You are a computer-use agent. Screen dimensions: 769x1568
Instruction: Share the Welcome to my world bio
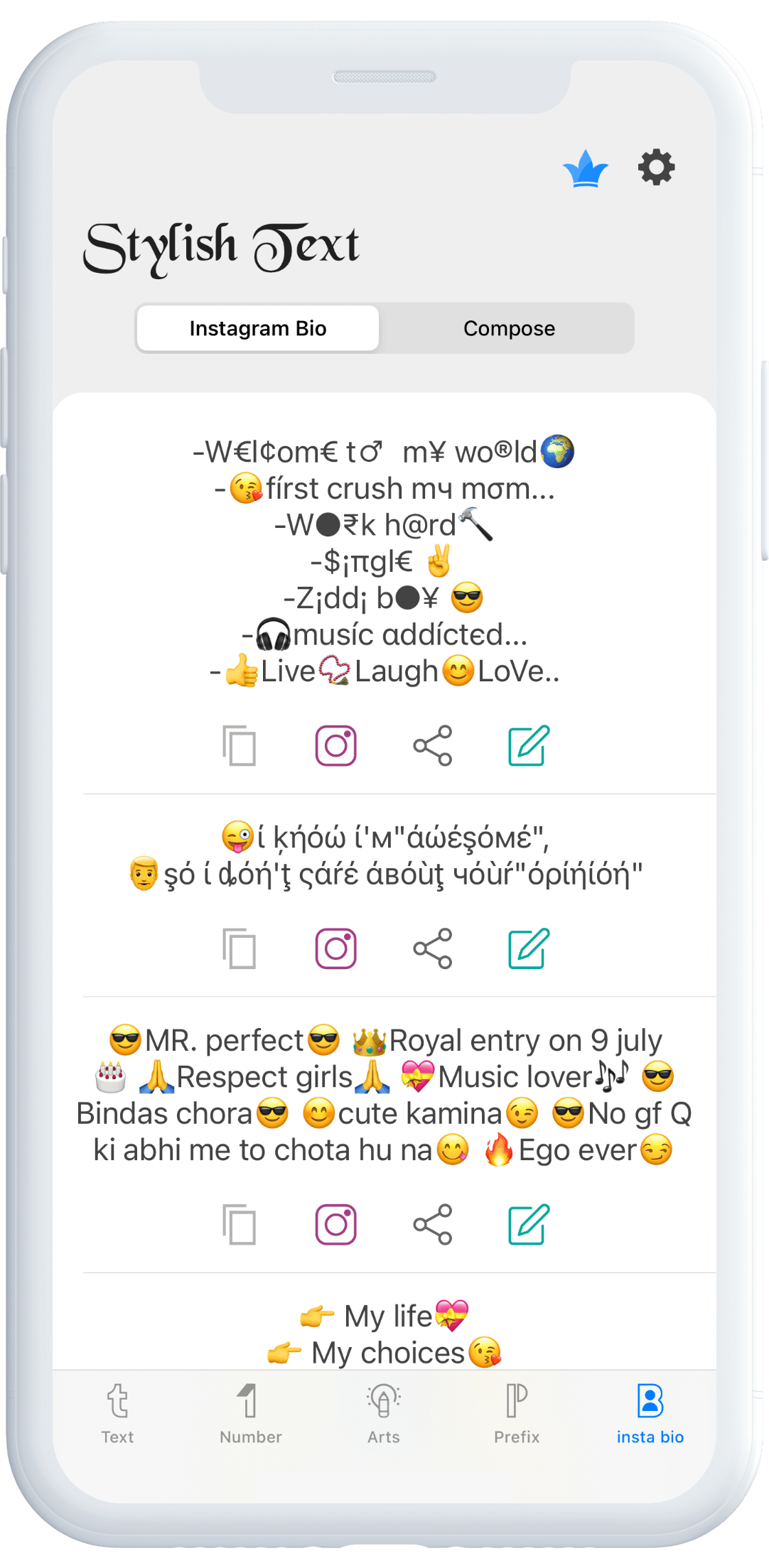[432, 745]
